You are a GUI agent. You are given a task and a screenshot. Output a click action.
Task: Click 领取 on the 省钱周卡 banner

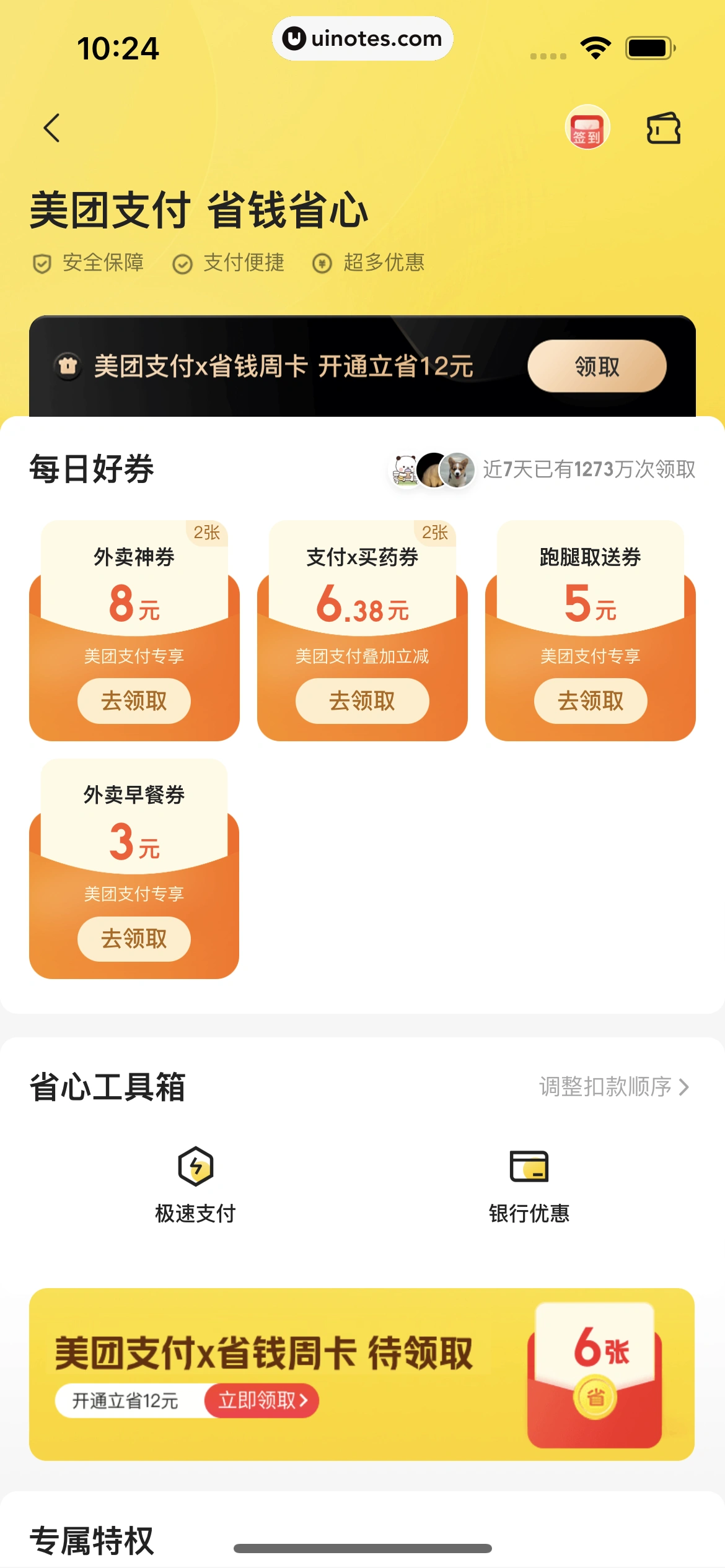(x=599, y=365)
